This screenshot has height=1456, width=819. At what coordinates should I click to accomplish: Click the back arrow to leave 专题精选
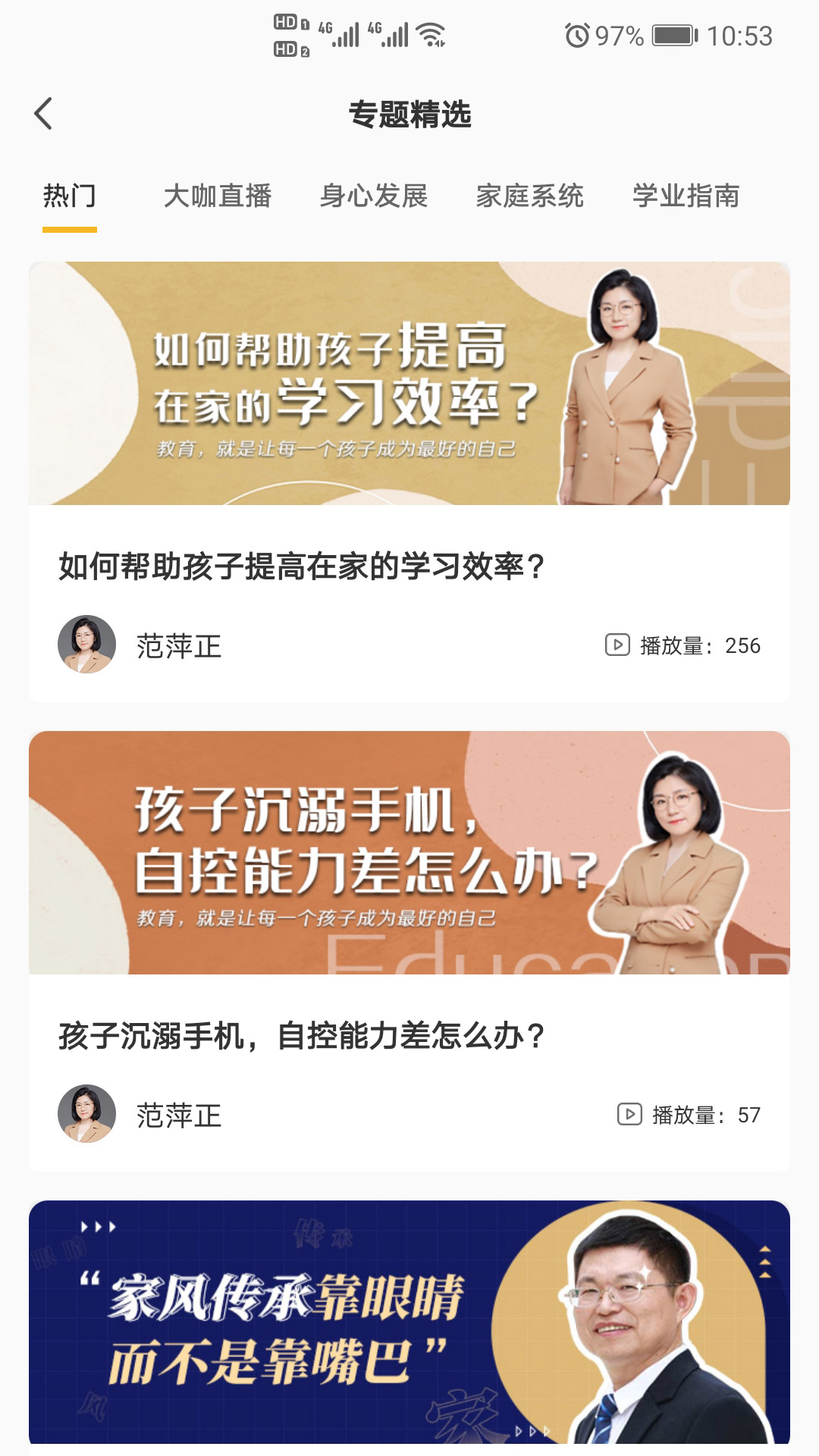[x=43, y=112]
